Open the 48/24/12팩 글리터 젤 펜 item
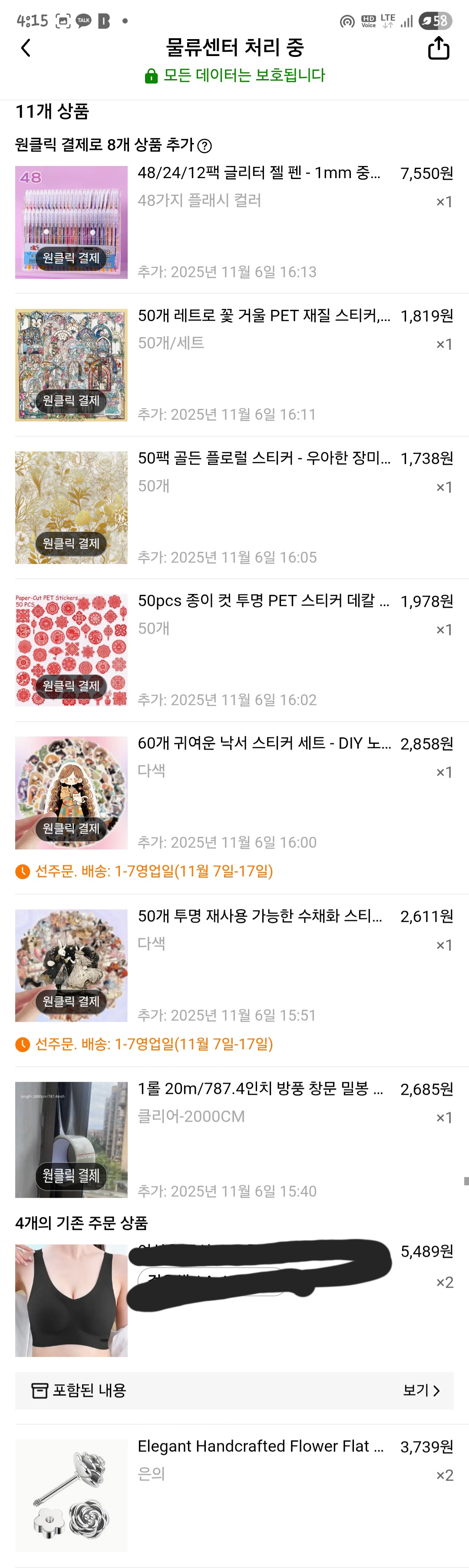 pyautogui.click(x=258, y=173)
